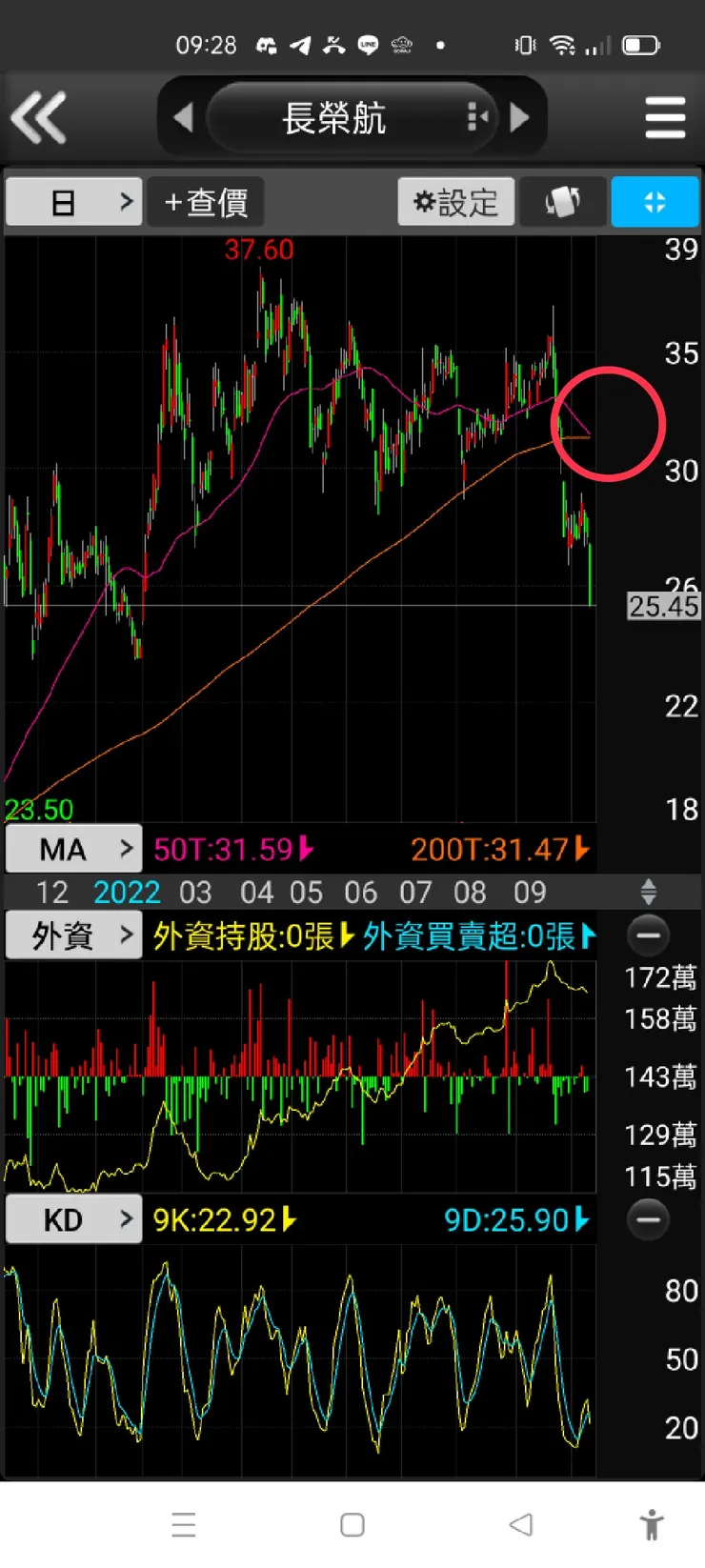
Task: Switch to the previous stock
Action: tap(183, 118)
